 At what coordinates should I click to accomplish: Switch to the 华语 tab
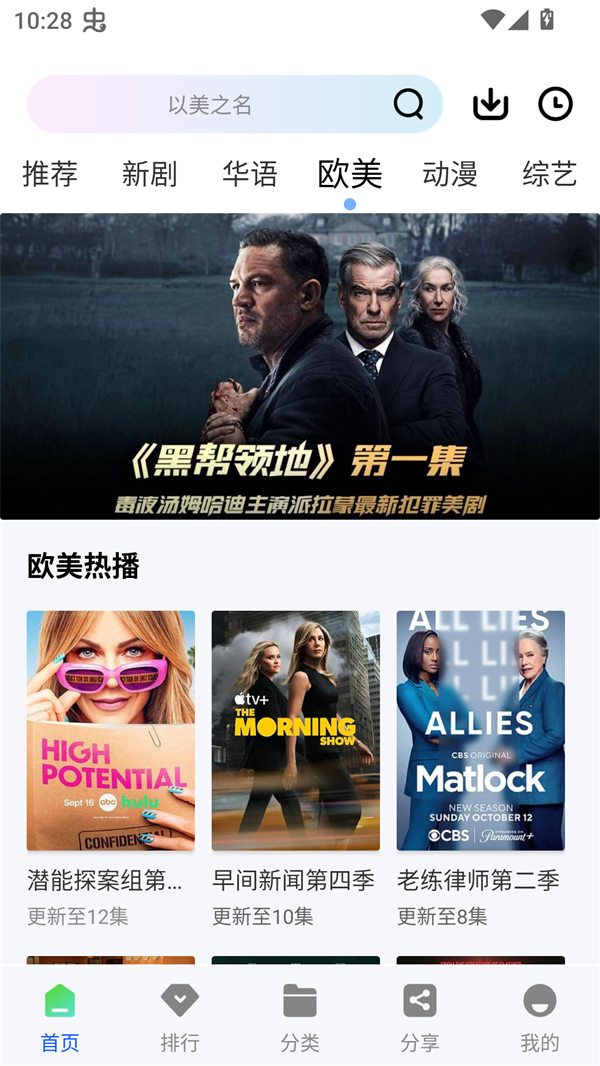[250, 174]
